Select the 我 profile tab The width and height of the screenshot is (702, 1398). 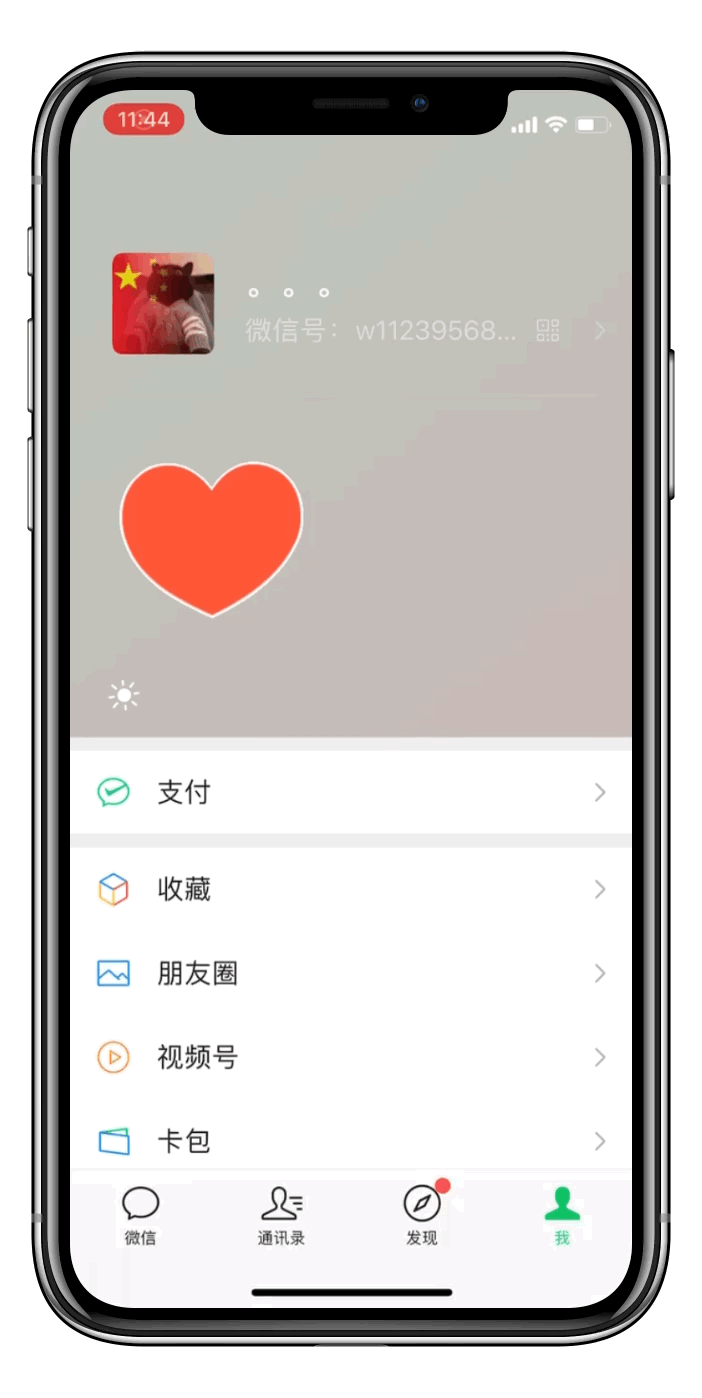click(x=562, y=1215)
